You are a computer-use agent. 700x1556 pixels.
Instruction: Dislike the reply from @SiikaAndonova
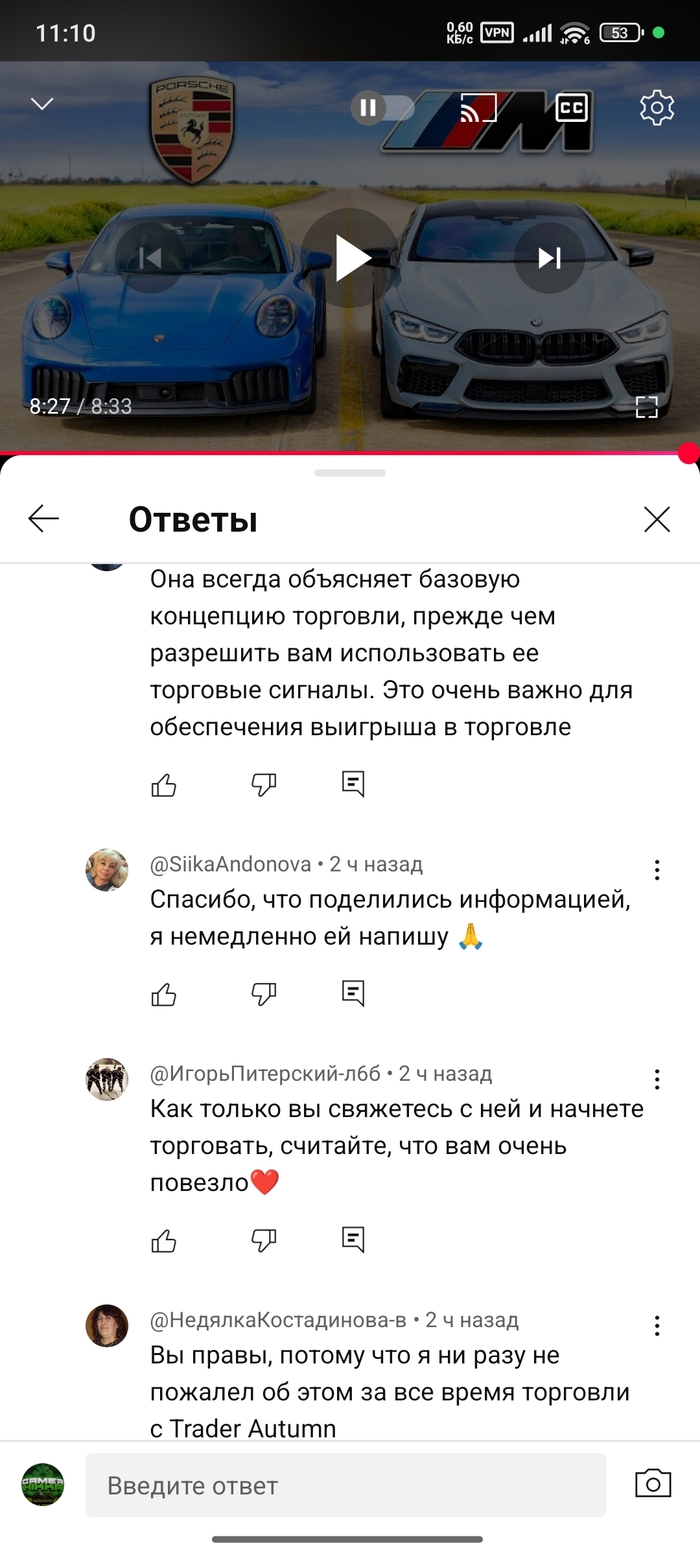[263, 994]
